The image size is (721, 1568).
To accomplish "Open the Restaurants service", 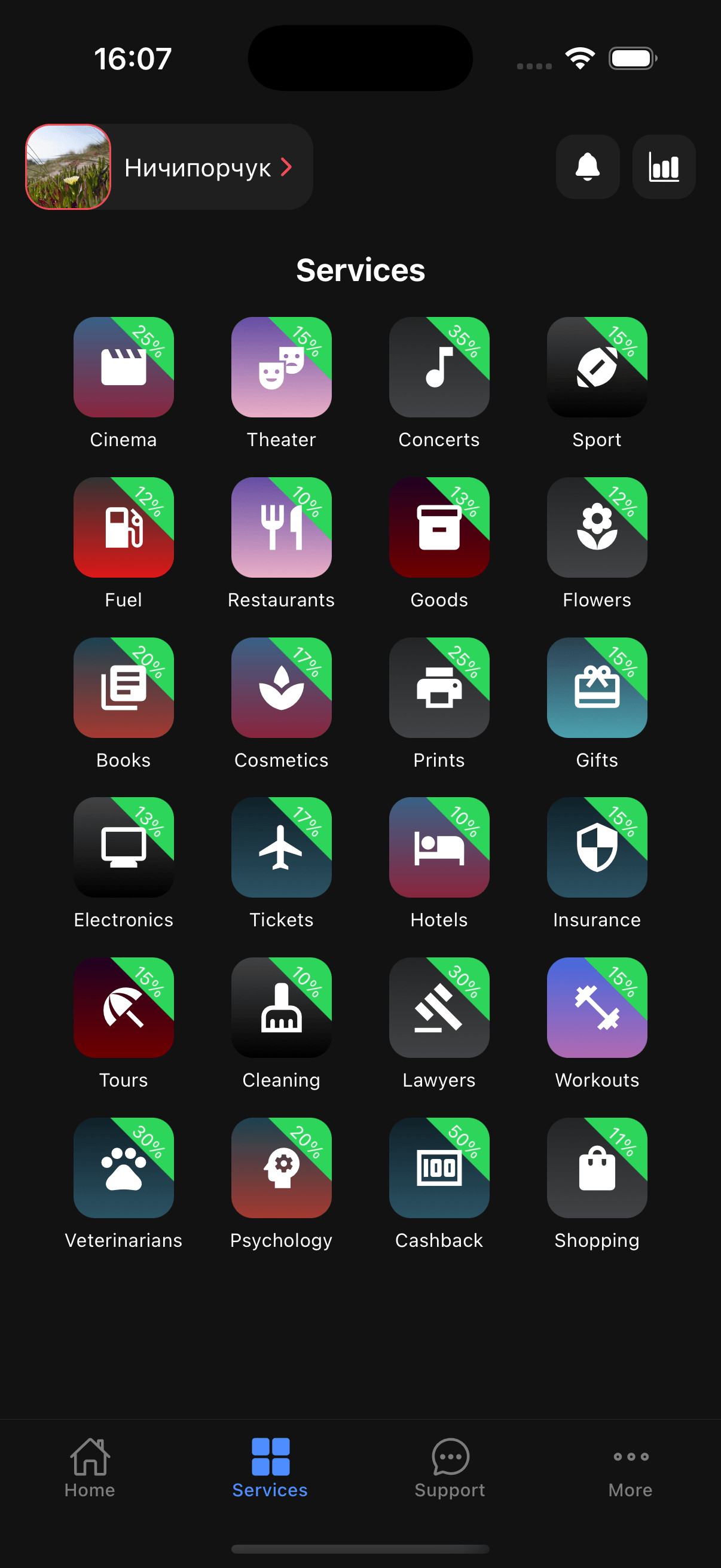I will 281,527.
